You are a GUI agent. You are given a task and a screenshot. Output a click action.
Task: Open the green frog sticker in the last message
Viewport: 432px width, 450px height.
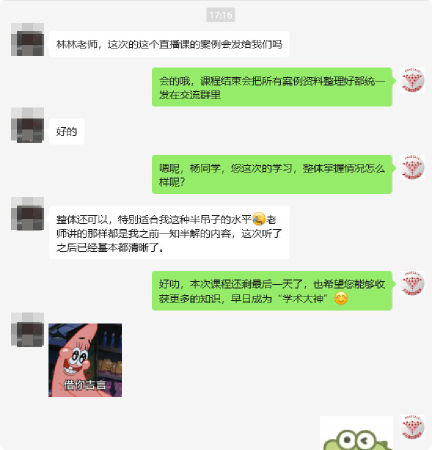coord(356,433)
